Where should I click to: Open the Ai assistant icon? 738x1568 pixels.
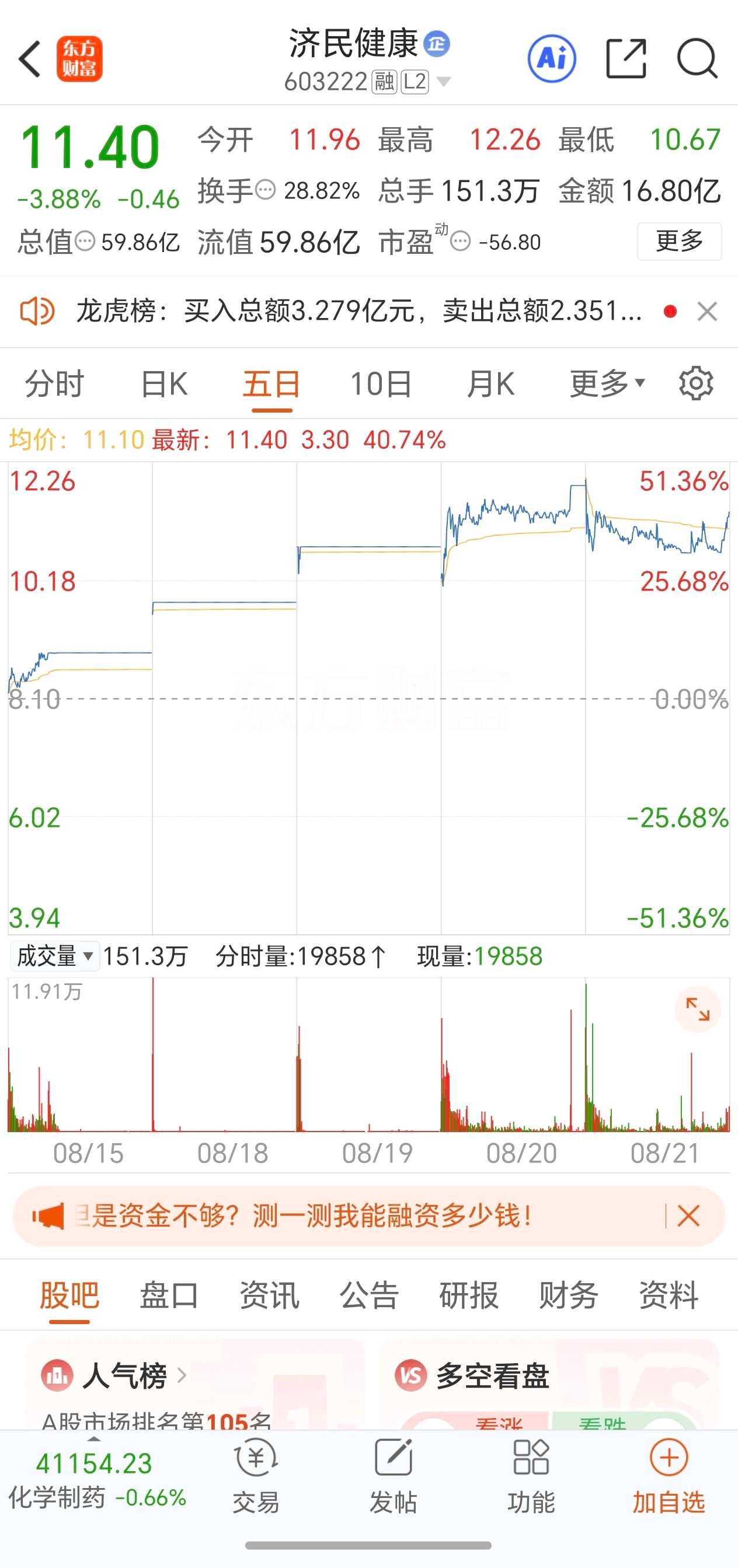[x=552, y=58]
